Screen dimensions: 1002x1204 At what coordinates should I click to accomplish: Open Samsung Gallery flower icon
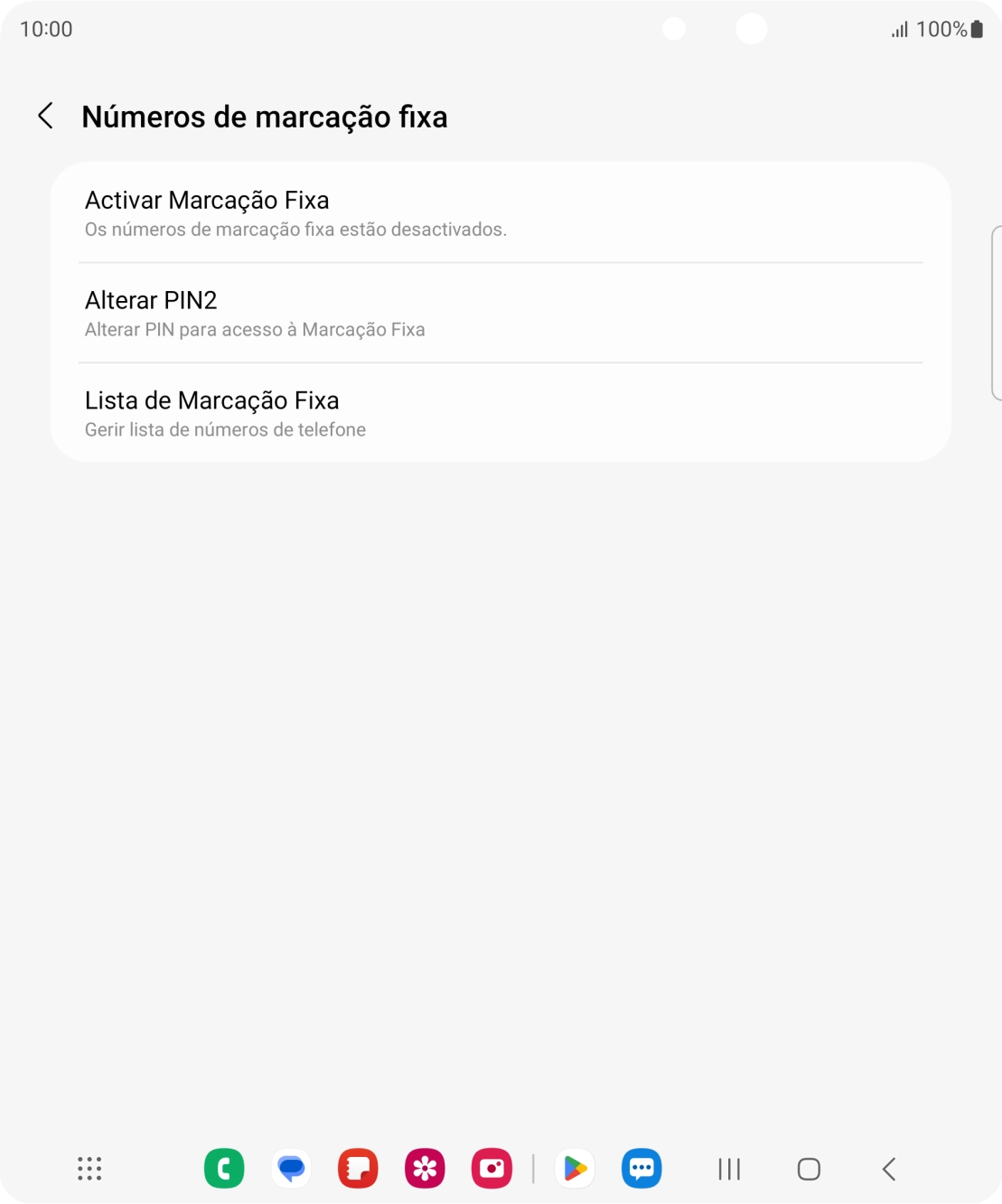pos(425,1168)
